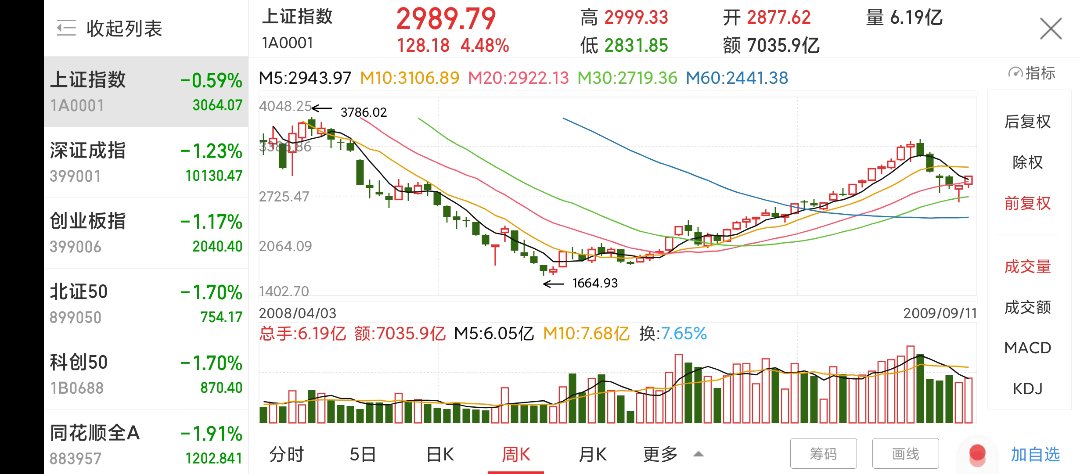Tap the 画线 drawing button
The width and height of the screenshot is (1080, 474).
click(x=904, y=454)
